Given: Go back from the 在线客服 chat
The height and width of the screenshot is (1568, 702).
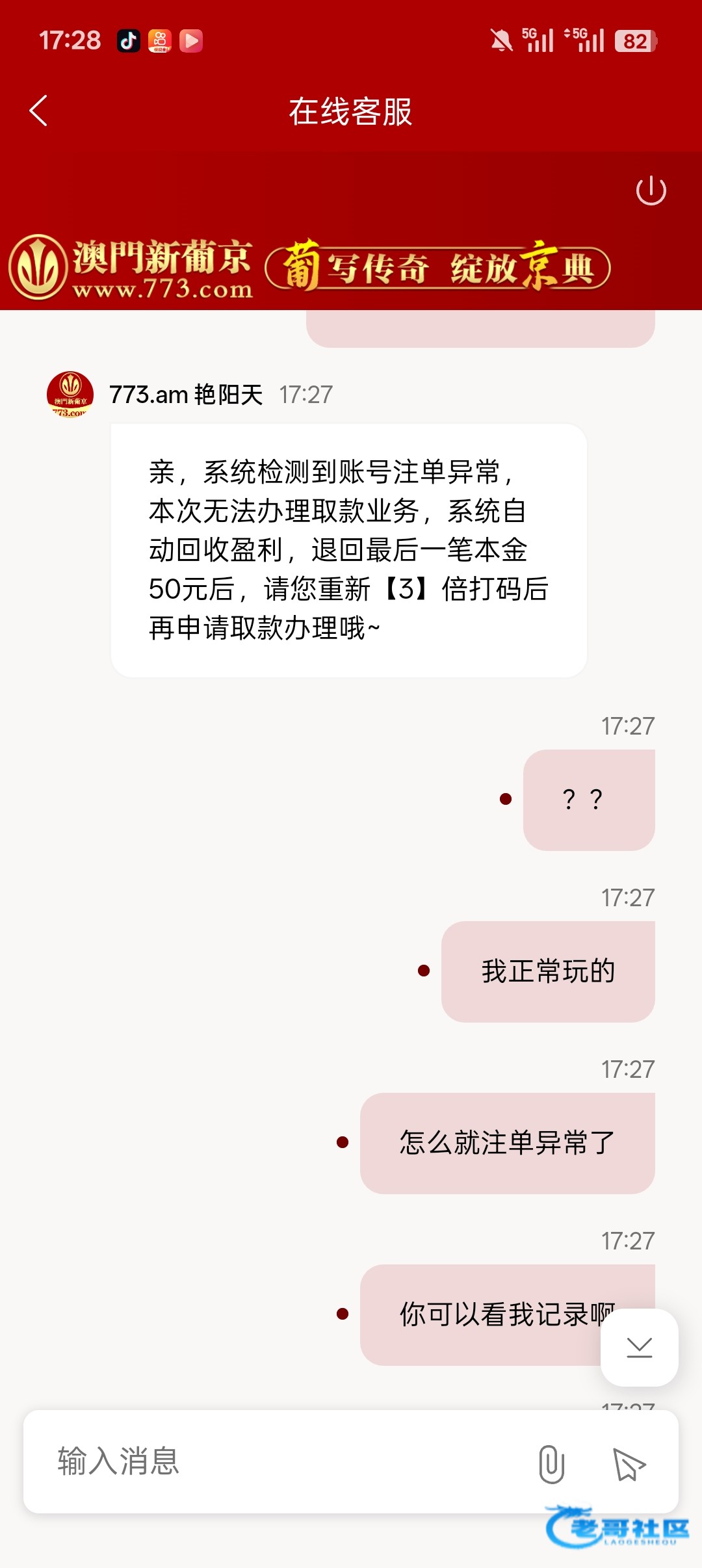Looking at the screenshot, I should coord(39,111).
